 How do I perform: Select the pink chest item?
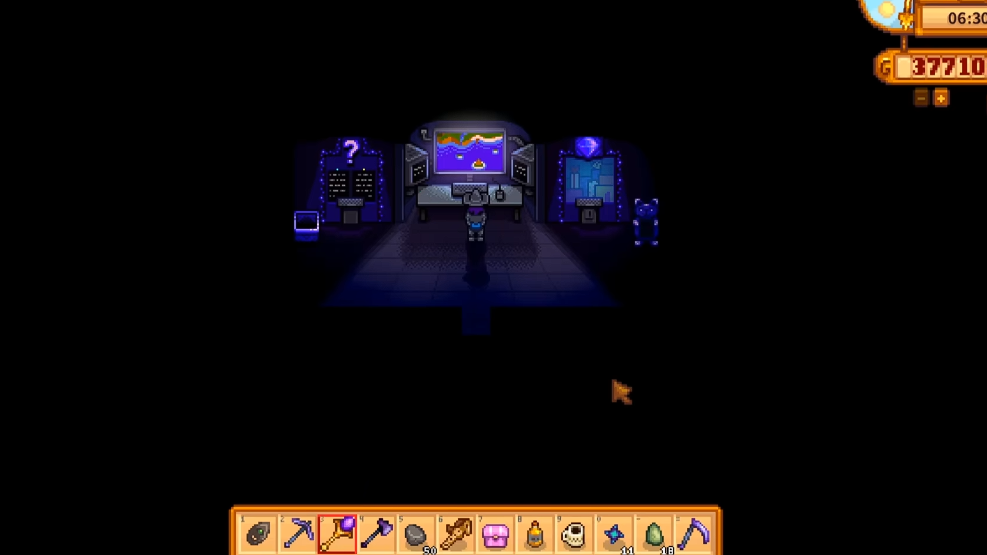(495, 534)
